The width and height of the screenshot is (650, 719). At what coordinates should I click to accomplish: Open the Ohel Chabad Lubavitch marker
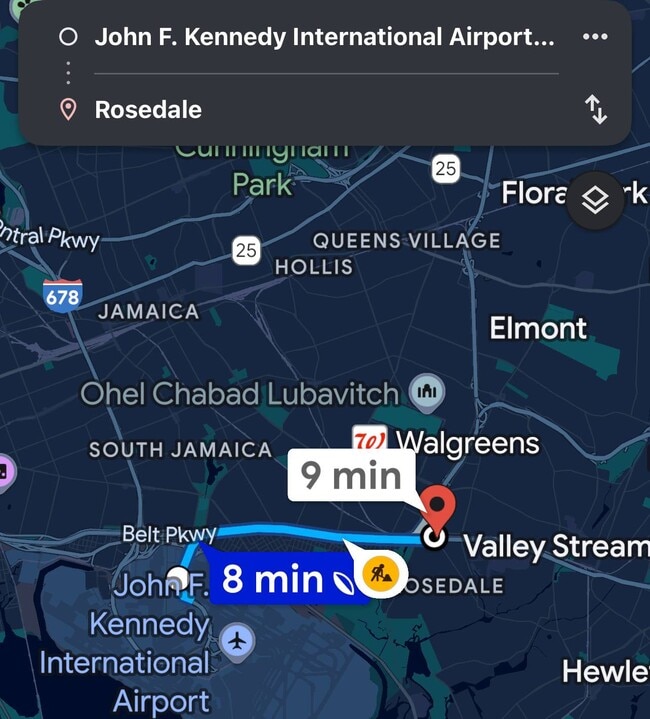click(427, 392)
